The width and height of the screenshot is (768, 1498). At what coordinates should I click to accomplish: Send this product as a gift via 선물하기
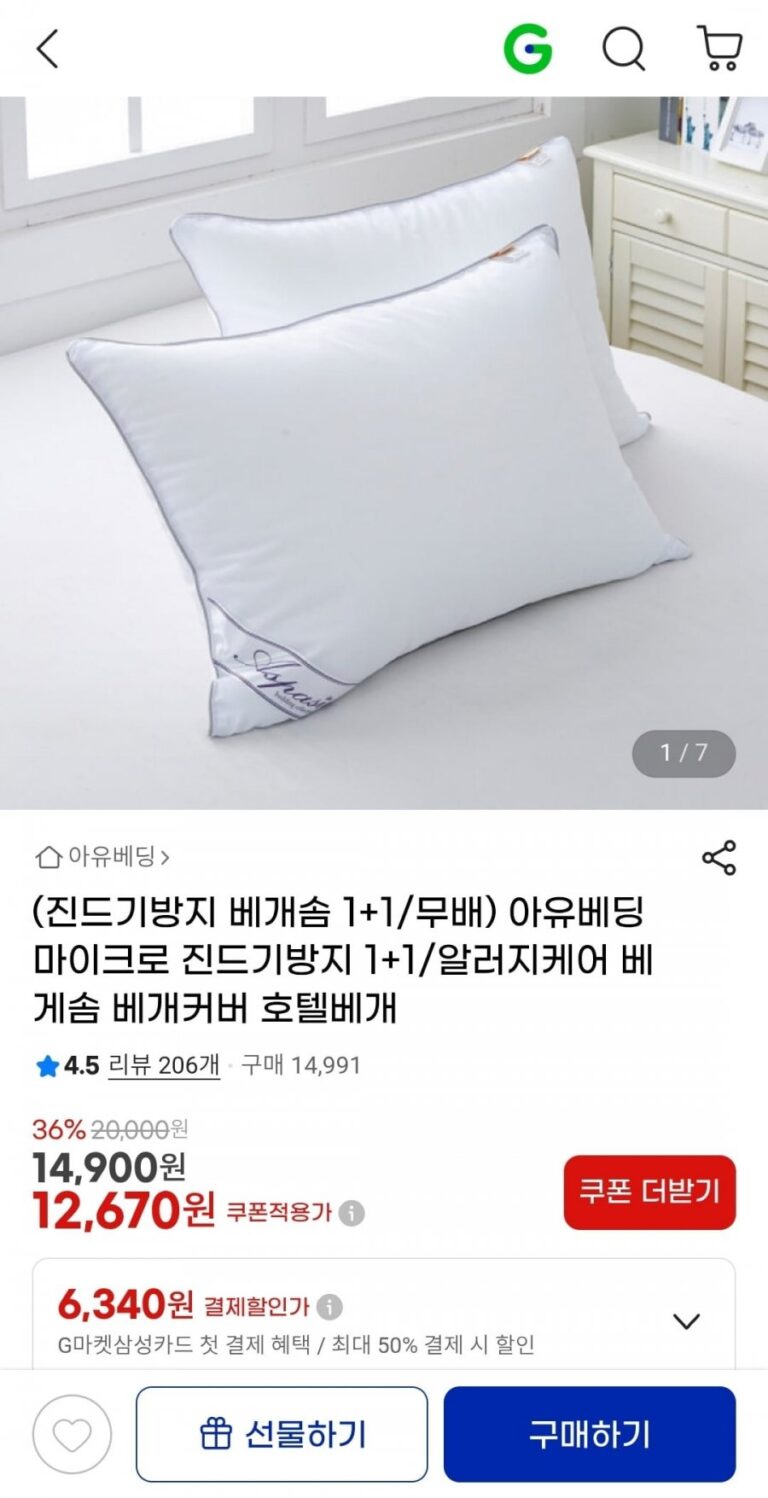282,1434
